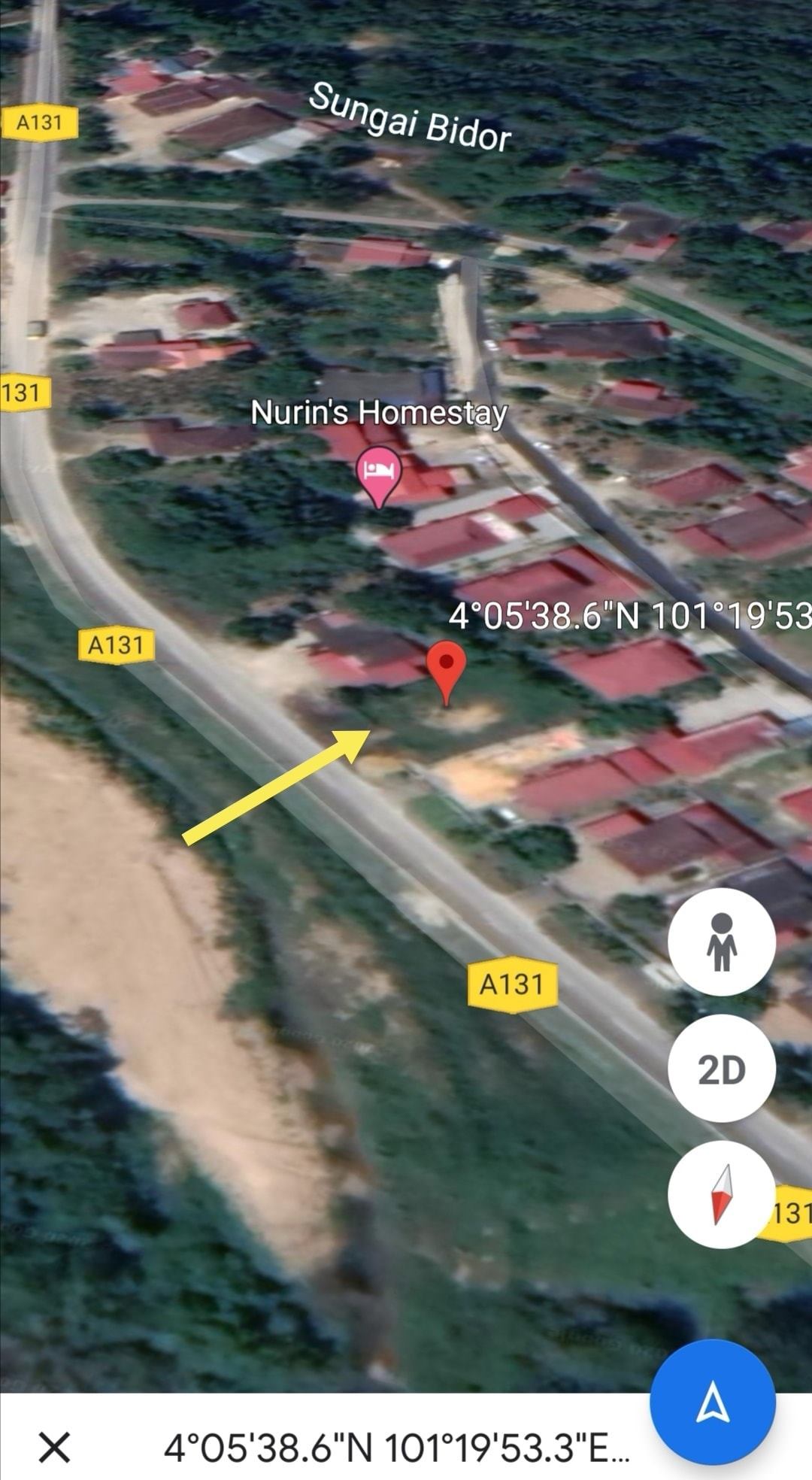Open the coordinates text in bottom bar

[x=396, y=1447]
